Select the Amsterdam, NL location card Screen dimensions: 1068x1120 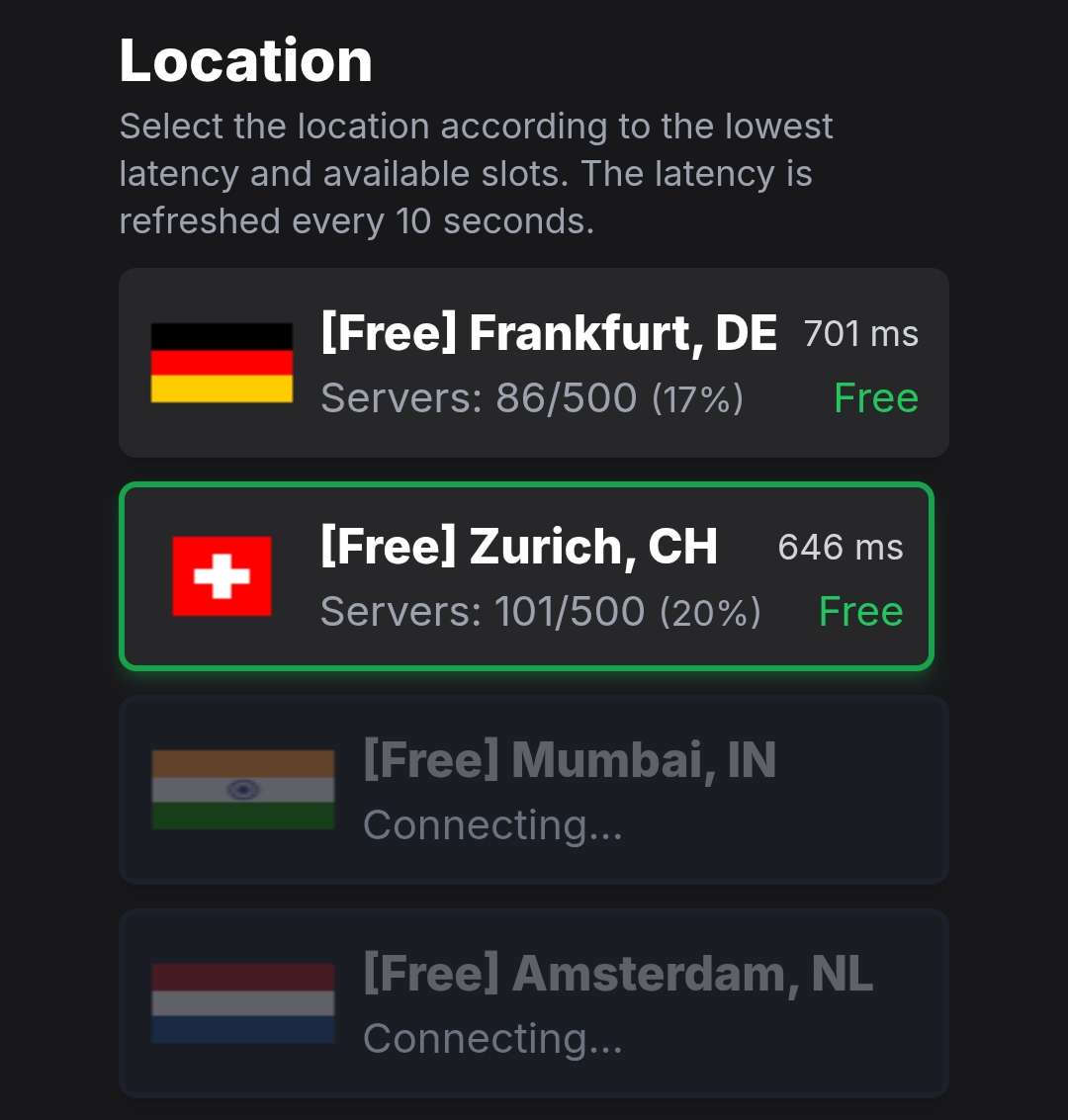click(533, 1003)
